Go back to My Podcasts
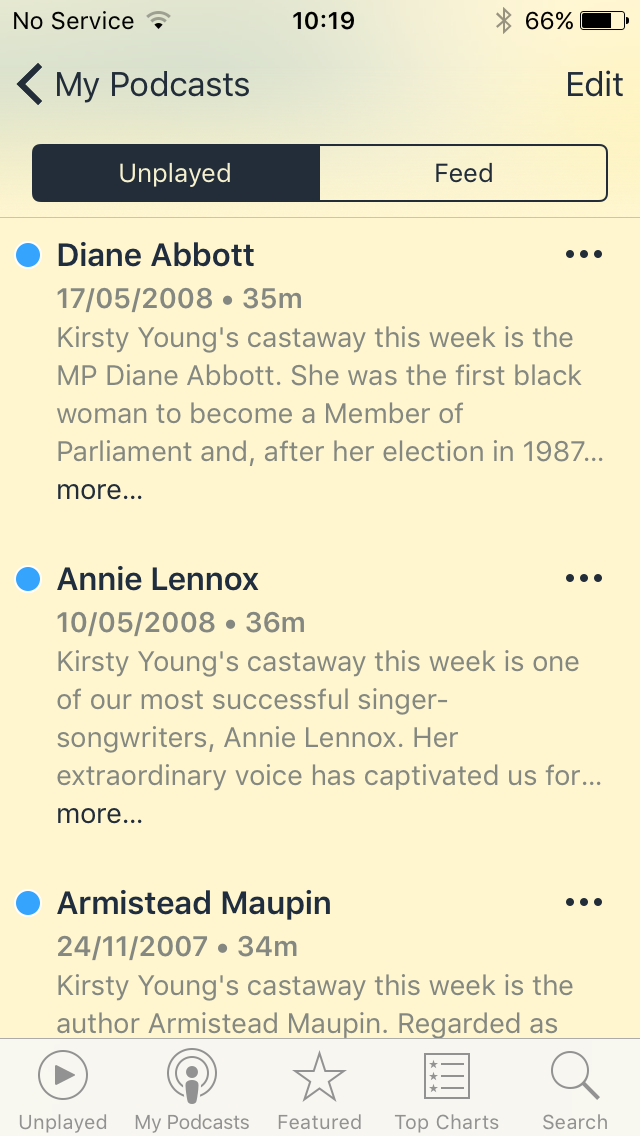This screenshot has height=1136, width=640. coord(133,85)
